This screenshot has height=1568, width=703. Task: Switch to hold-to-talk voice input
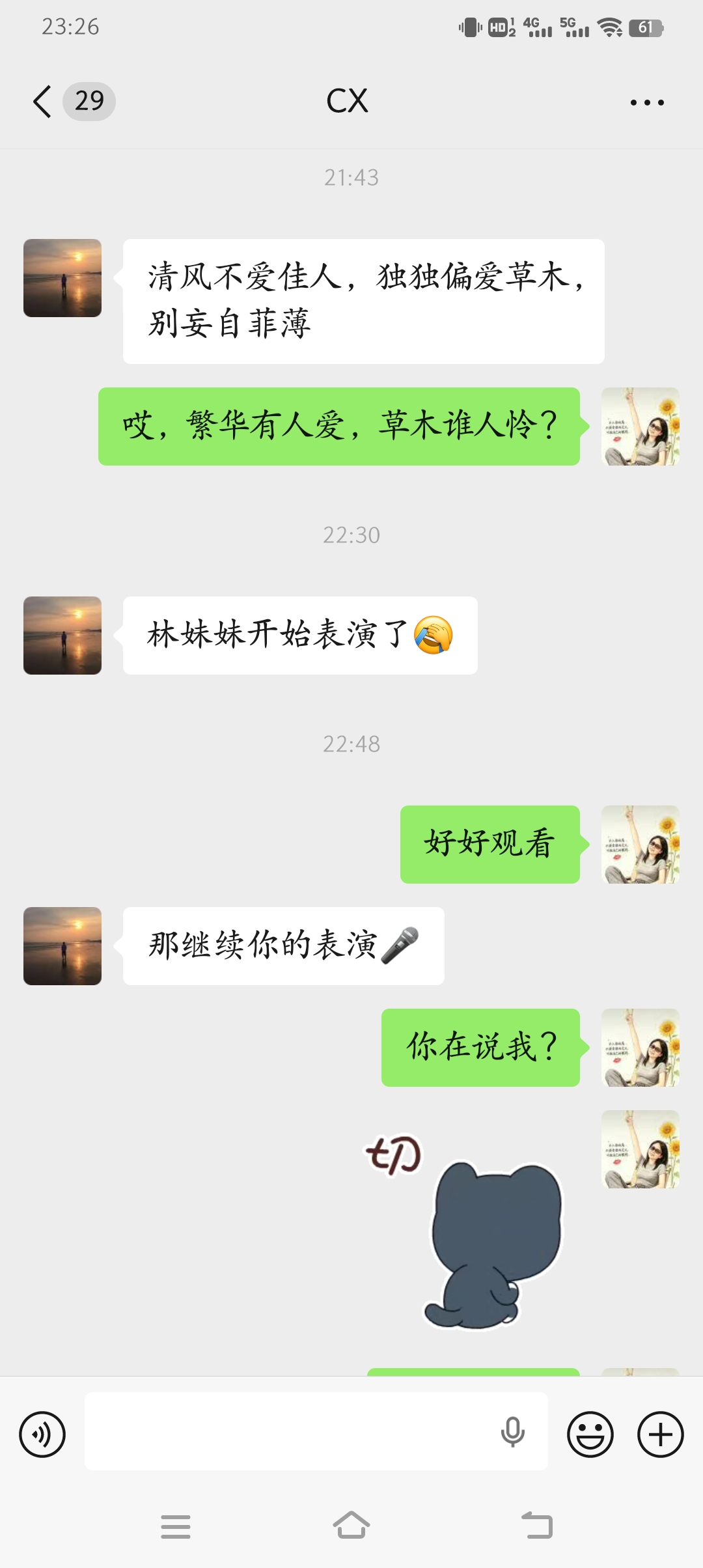42,1435
